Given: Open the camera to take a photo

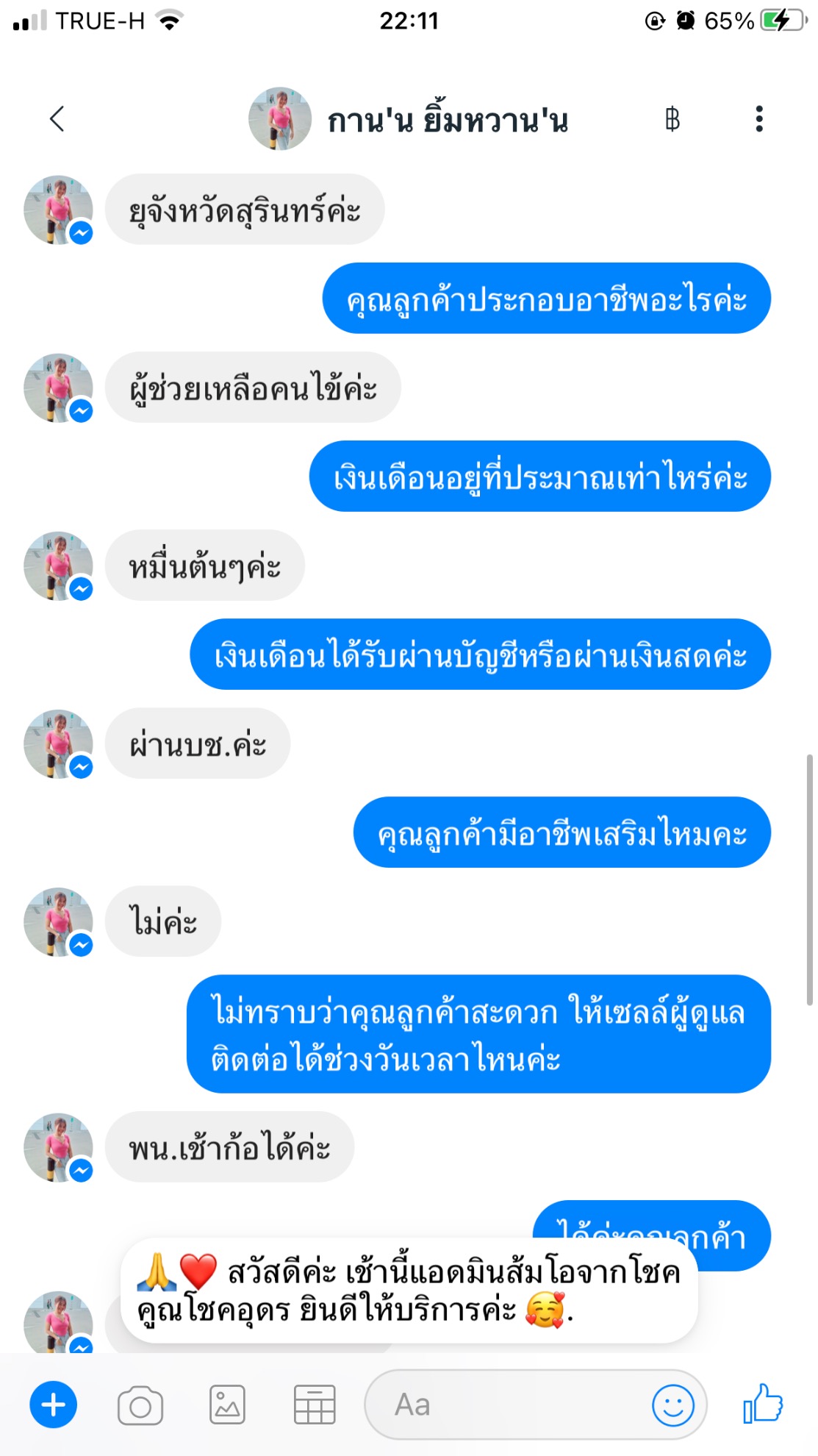Looking at the screenshot, I should (x=140, y=1405).
